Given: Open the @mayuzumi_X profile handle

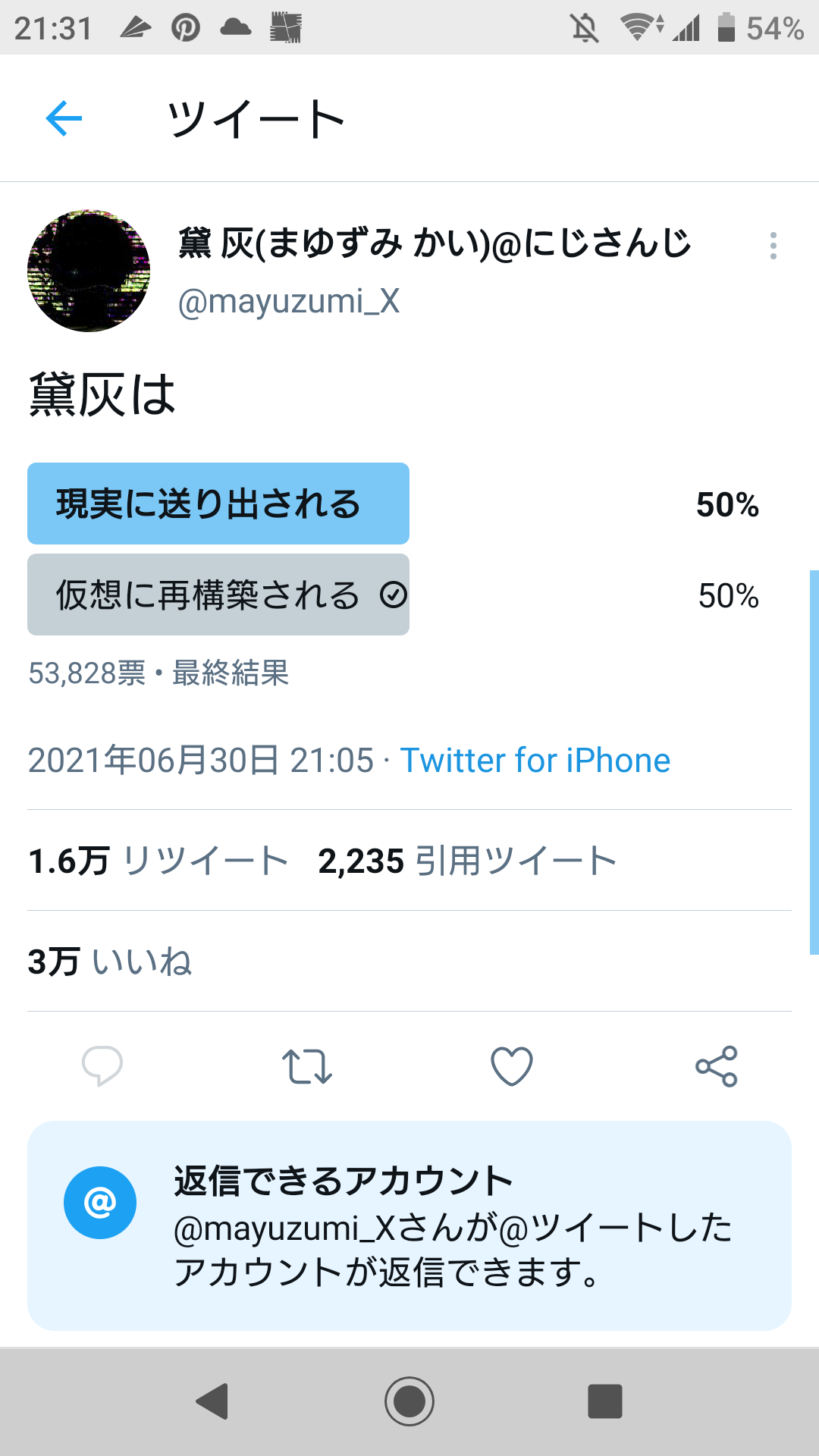Looking at the screenshot, I should click(x=288, y=302).
